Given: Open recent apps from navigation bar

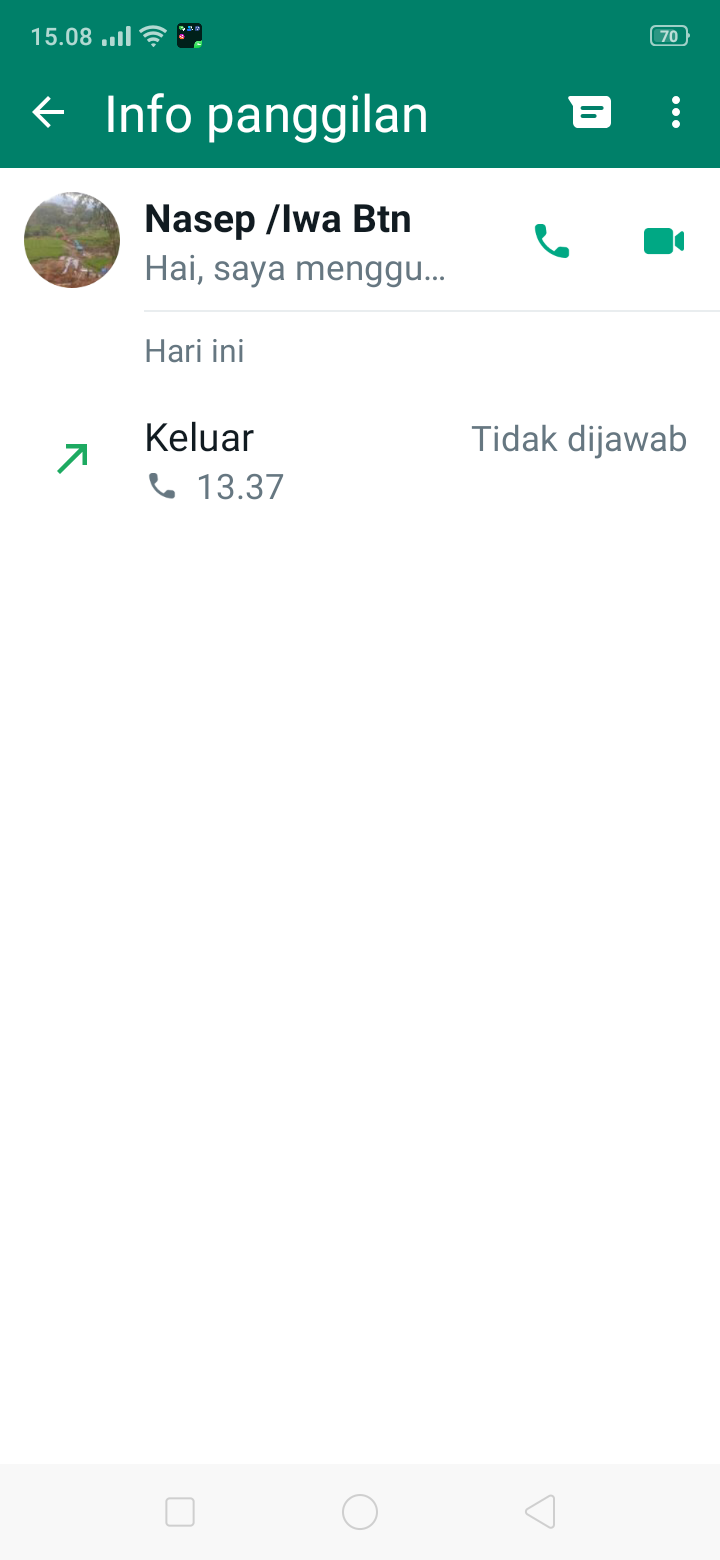Looking at the screenshot, I should (180, 1512).
